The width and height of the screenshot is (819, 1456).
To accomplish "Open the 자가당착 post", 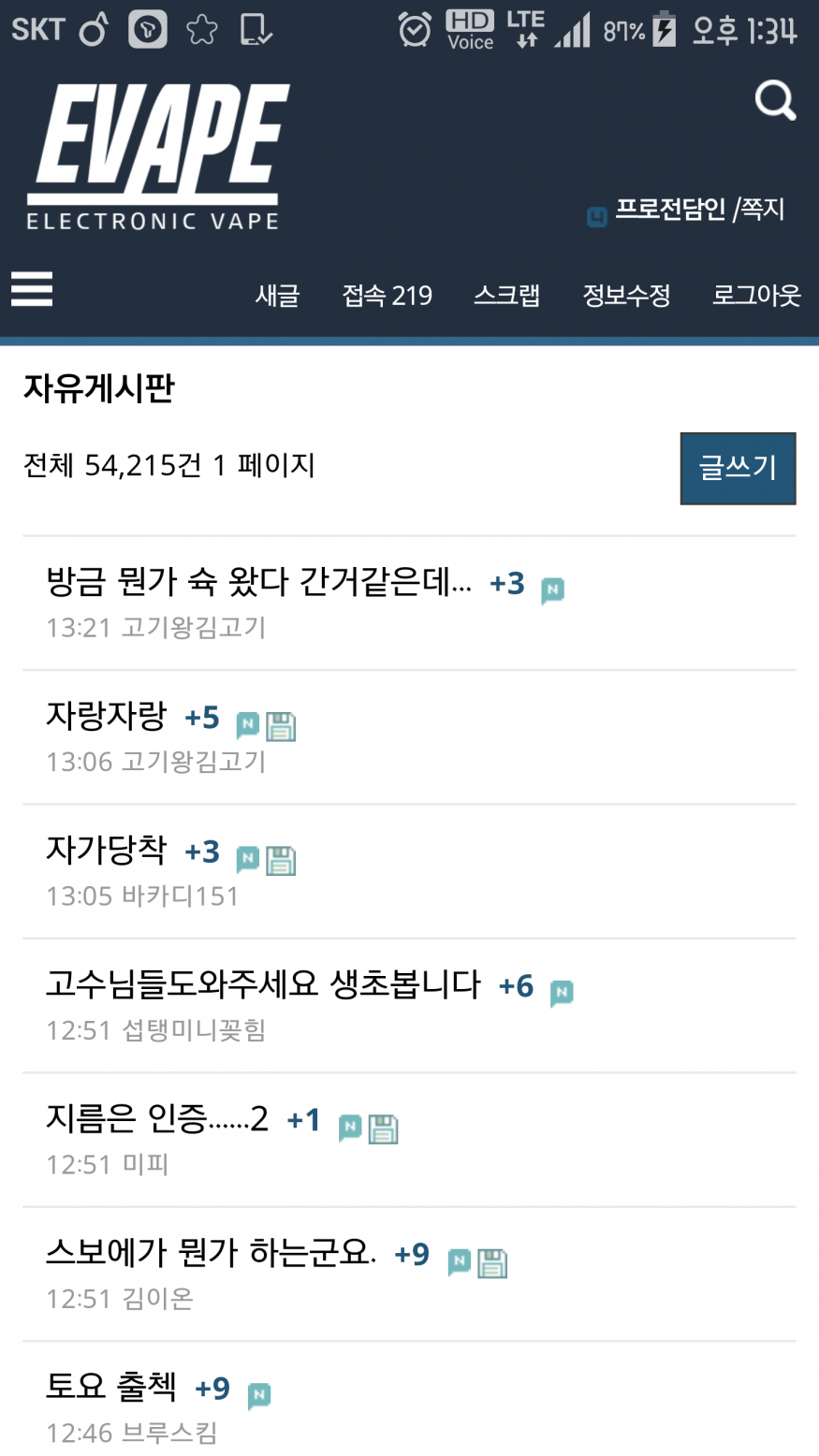I will click(x=106, y=851).
